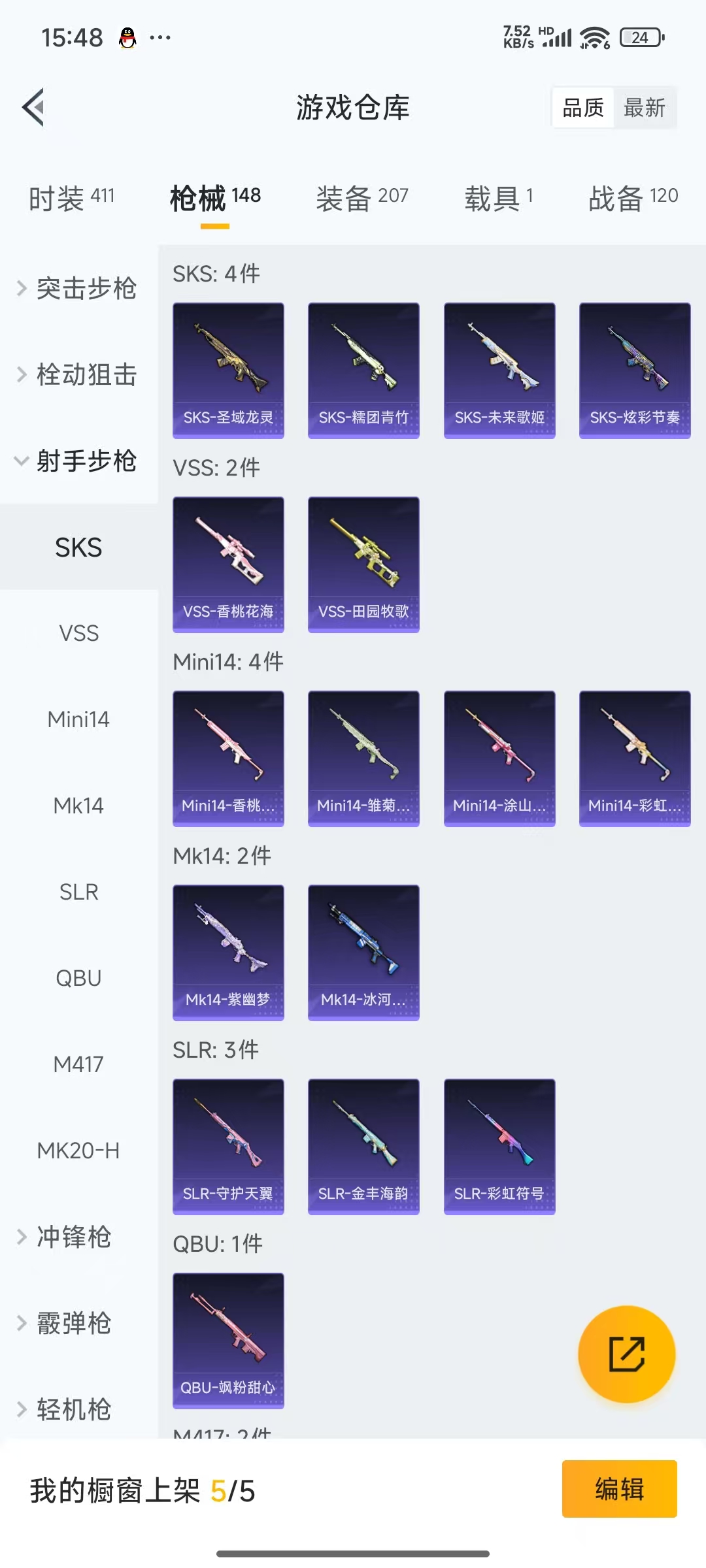
Task: Switch to the 战备 tab
Action: click(x=633, y=197)
